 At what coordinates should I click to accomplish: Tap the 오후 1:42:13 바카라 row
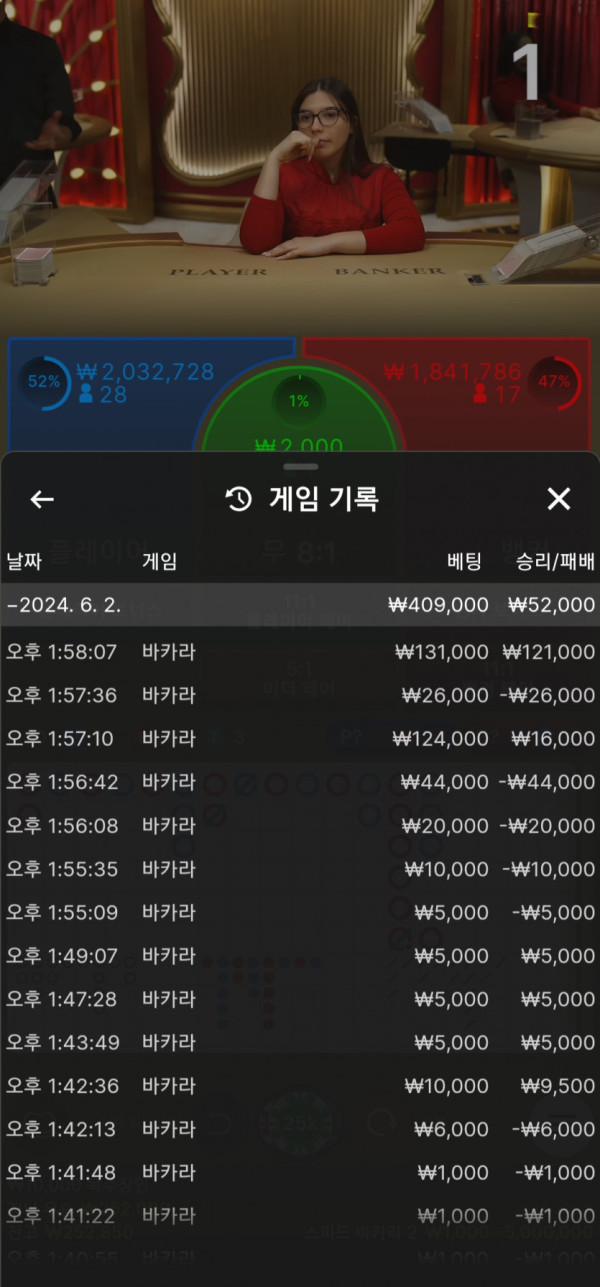coord(300,1129)
